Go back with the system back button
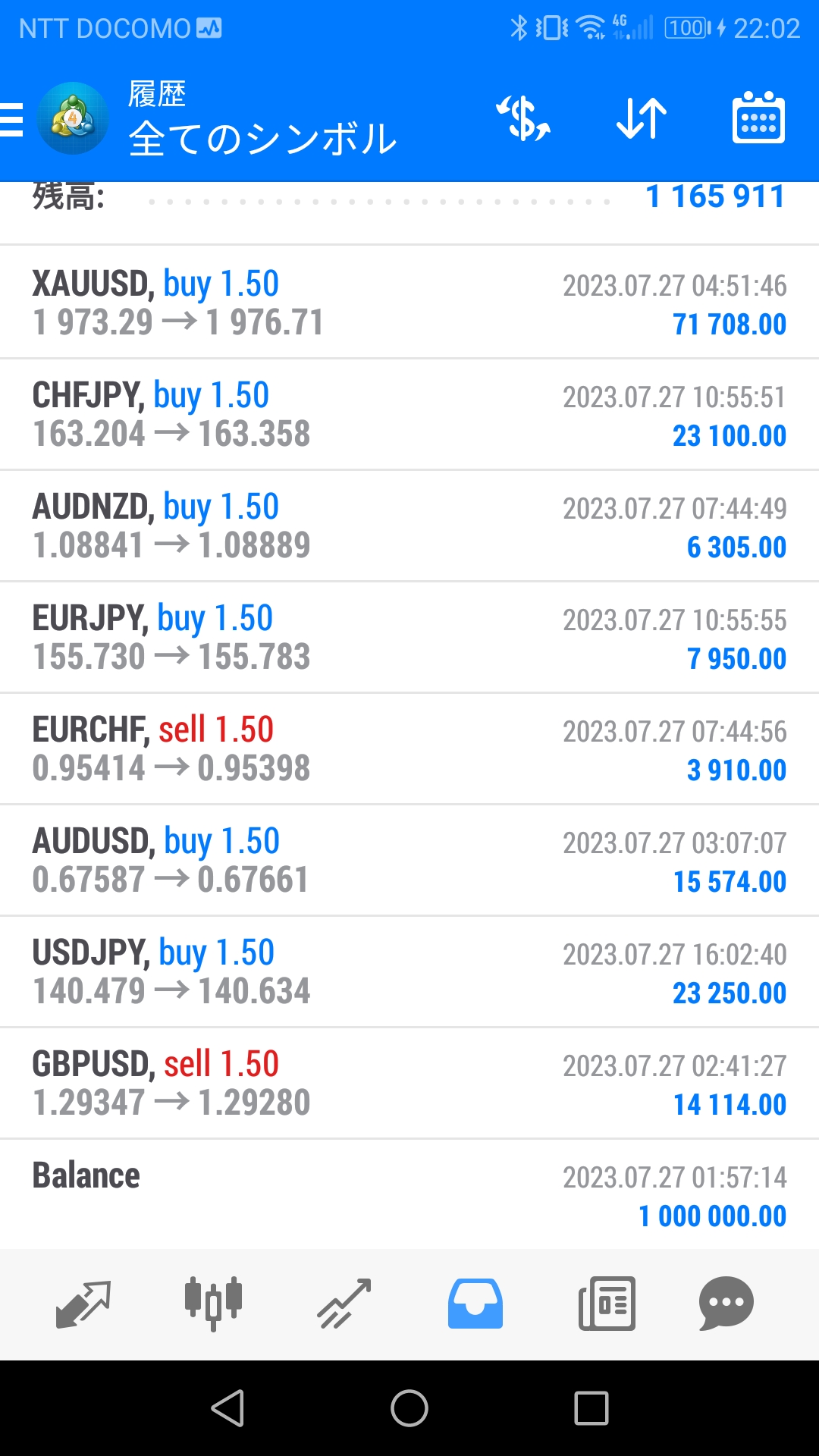 click(227, 1408)
